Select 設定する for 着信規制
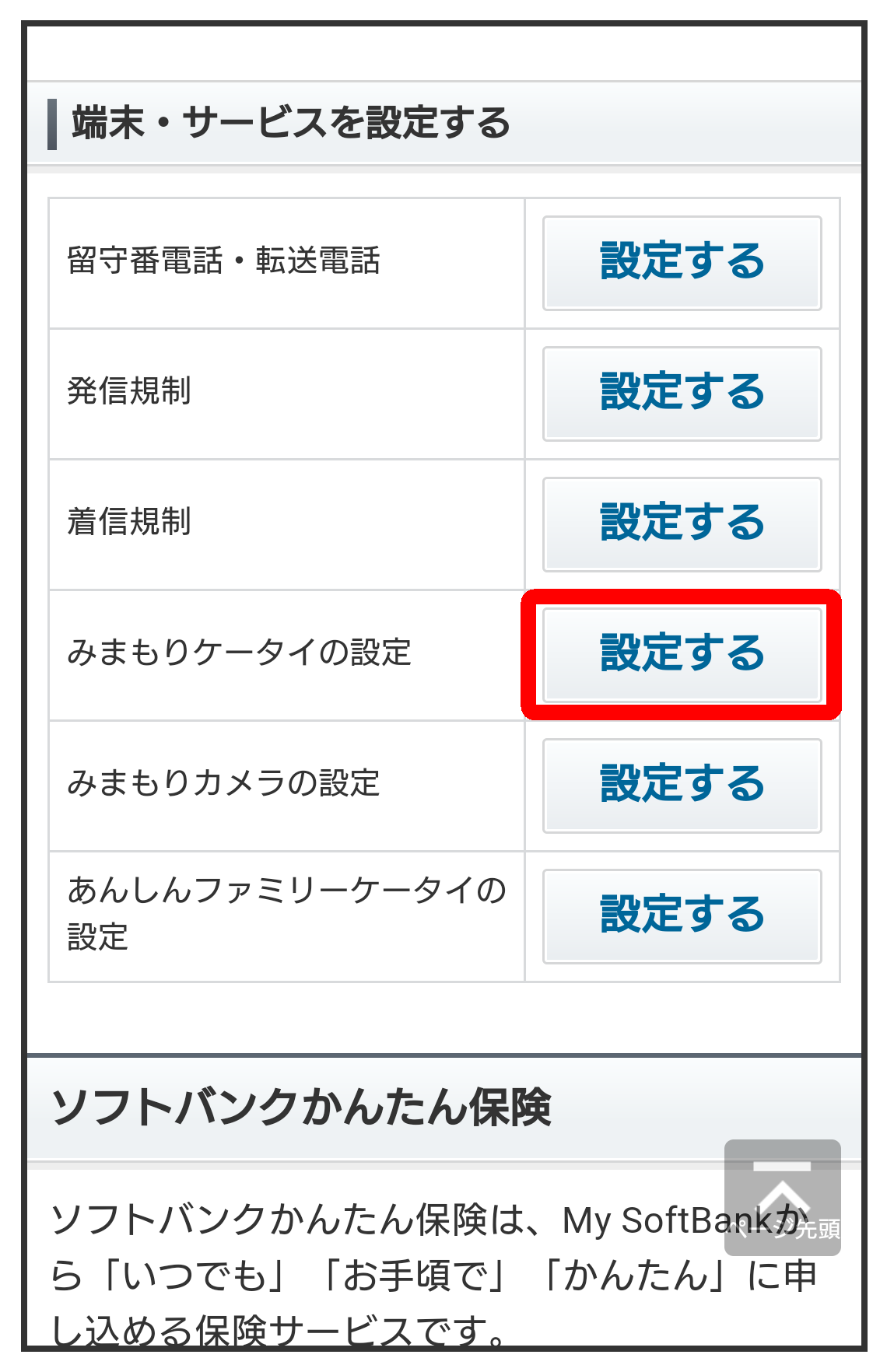 (682, 524)
